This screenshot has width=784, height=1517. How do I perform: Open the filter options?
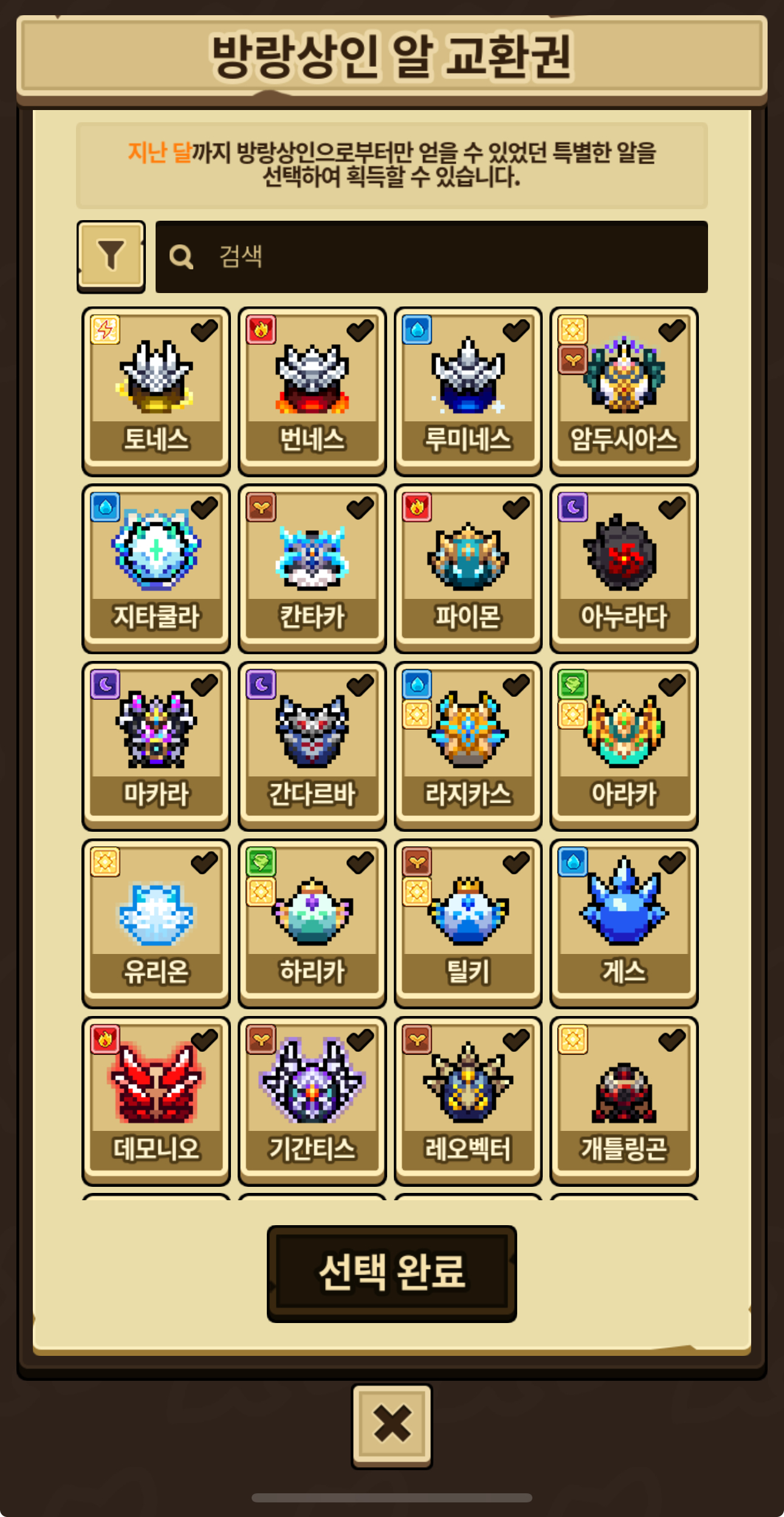(x=111, y=256)
